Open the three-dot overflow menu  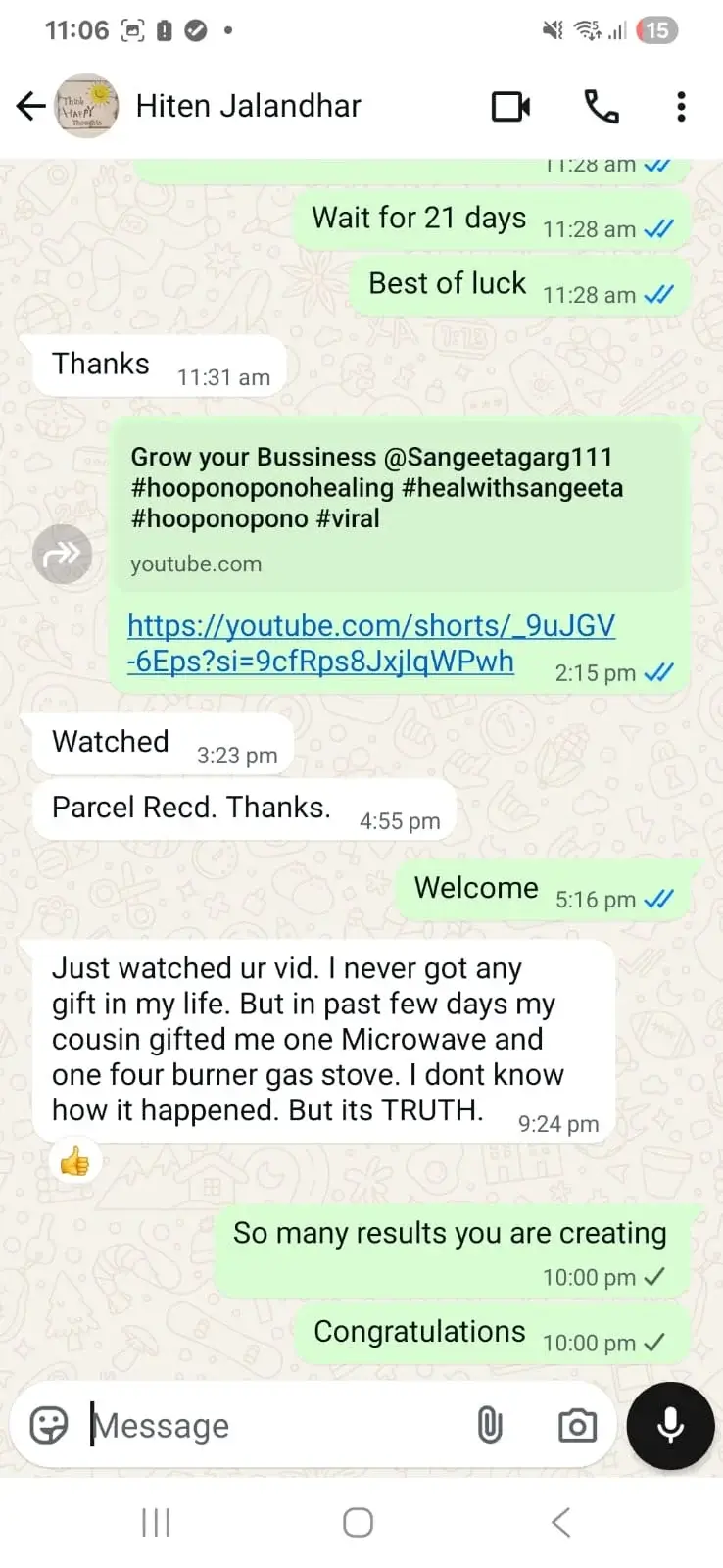[681, 106]
